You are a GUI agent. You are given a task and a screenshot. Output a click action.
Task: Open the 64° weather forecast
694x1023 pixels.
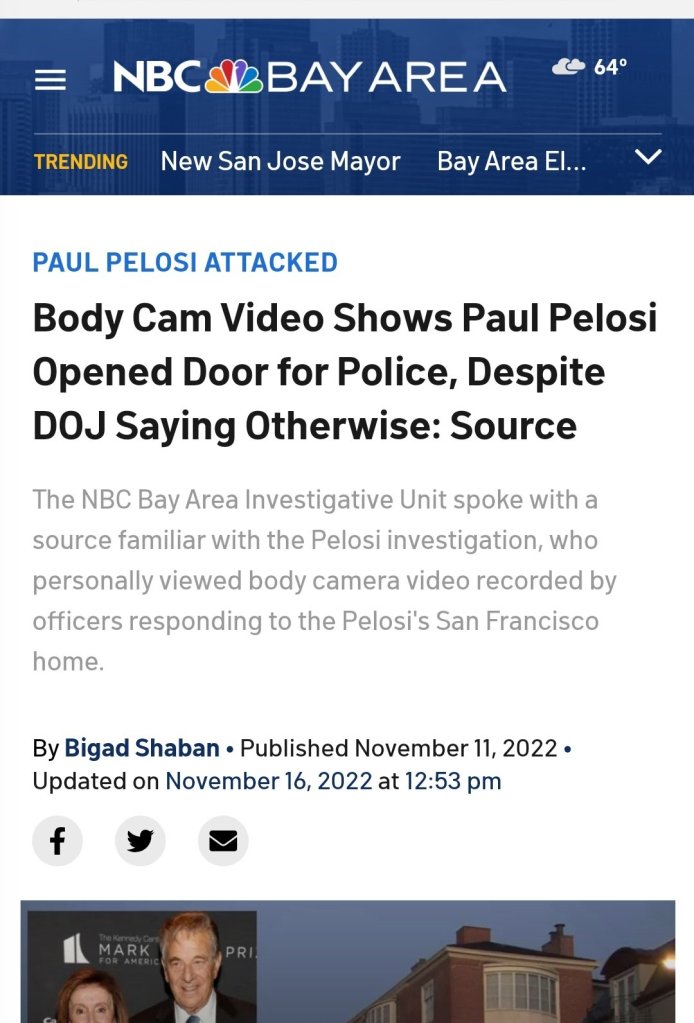pyautogui.click(x=591, y=67)
